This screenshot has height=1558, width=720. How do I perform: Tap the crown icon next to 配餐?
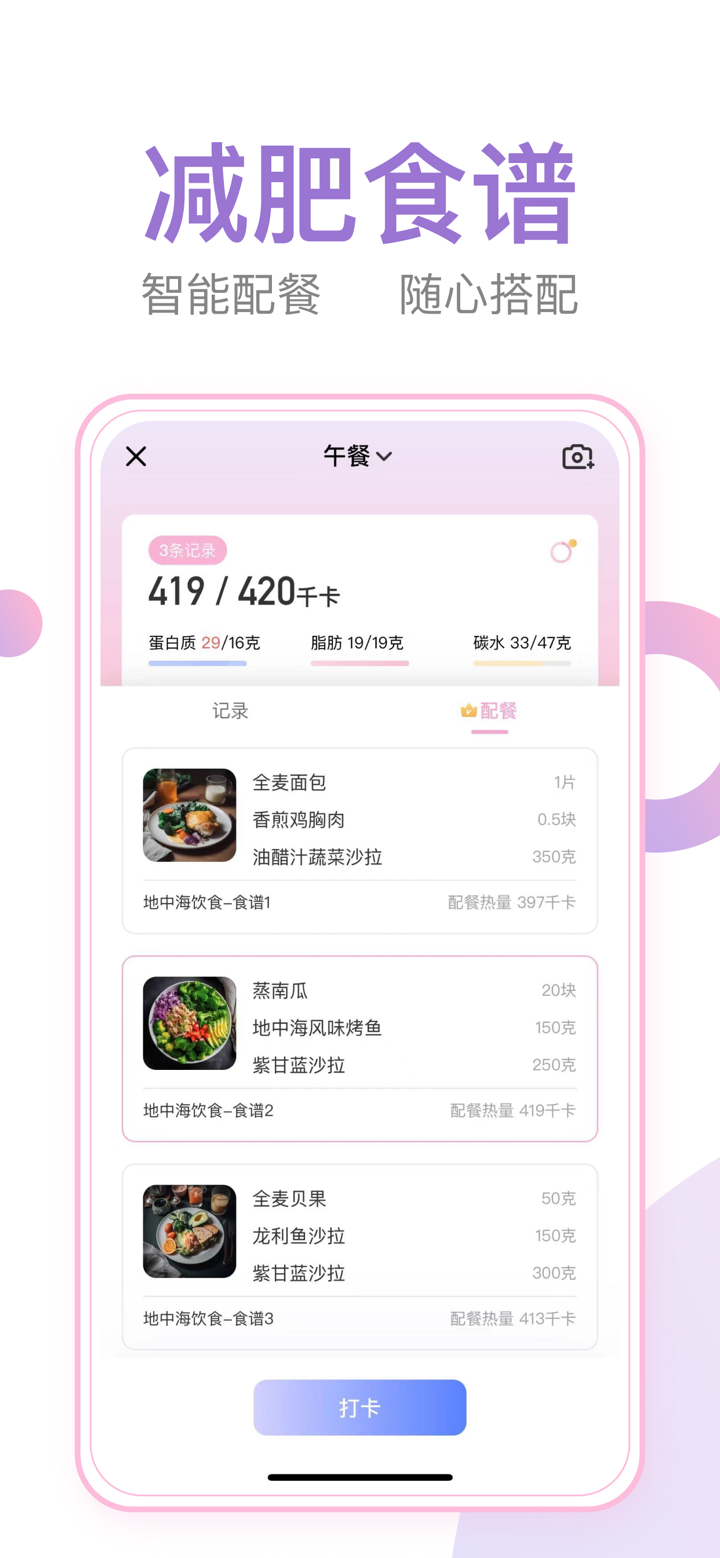[466, 711]
